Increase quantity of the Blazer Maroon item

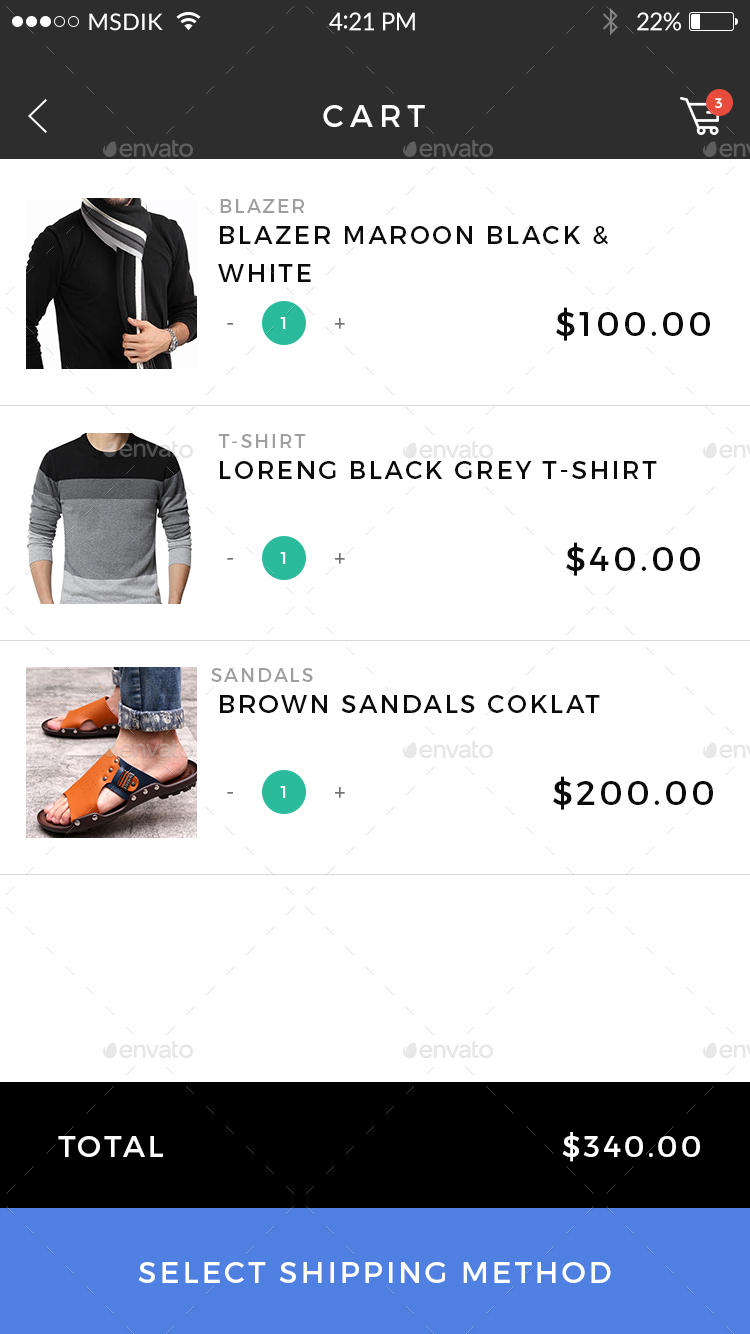[340, 324]
